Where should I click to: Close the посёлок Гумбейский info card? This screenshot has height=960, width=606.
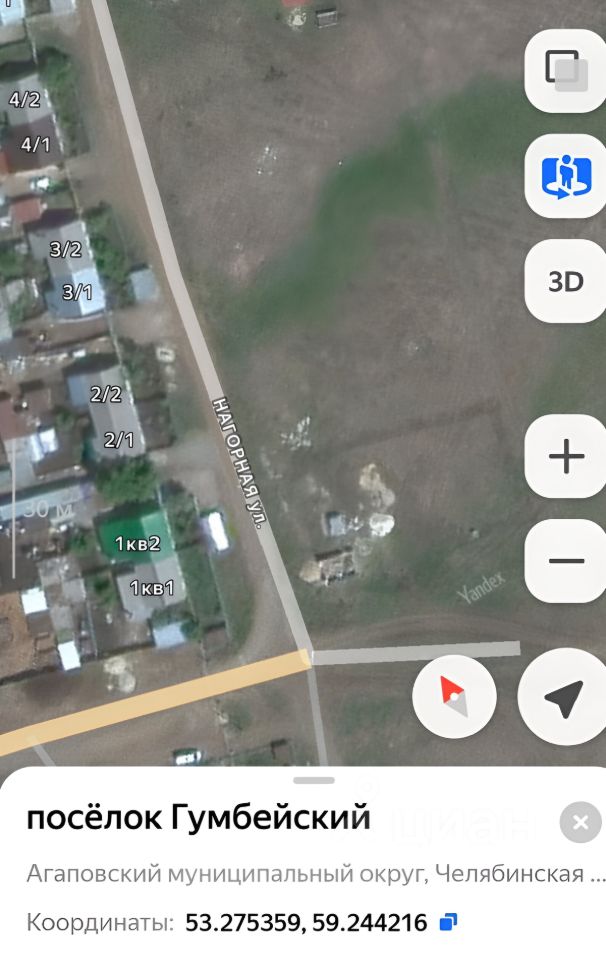(x=580, y=822)
